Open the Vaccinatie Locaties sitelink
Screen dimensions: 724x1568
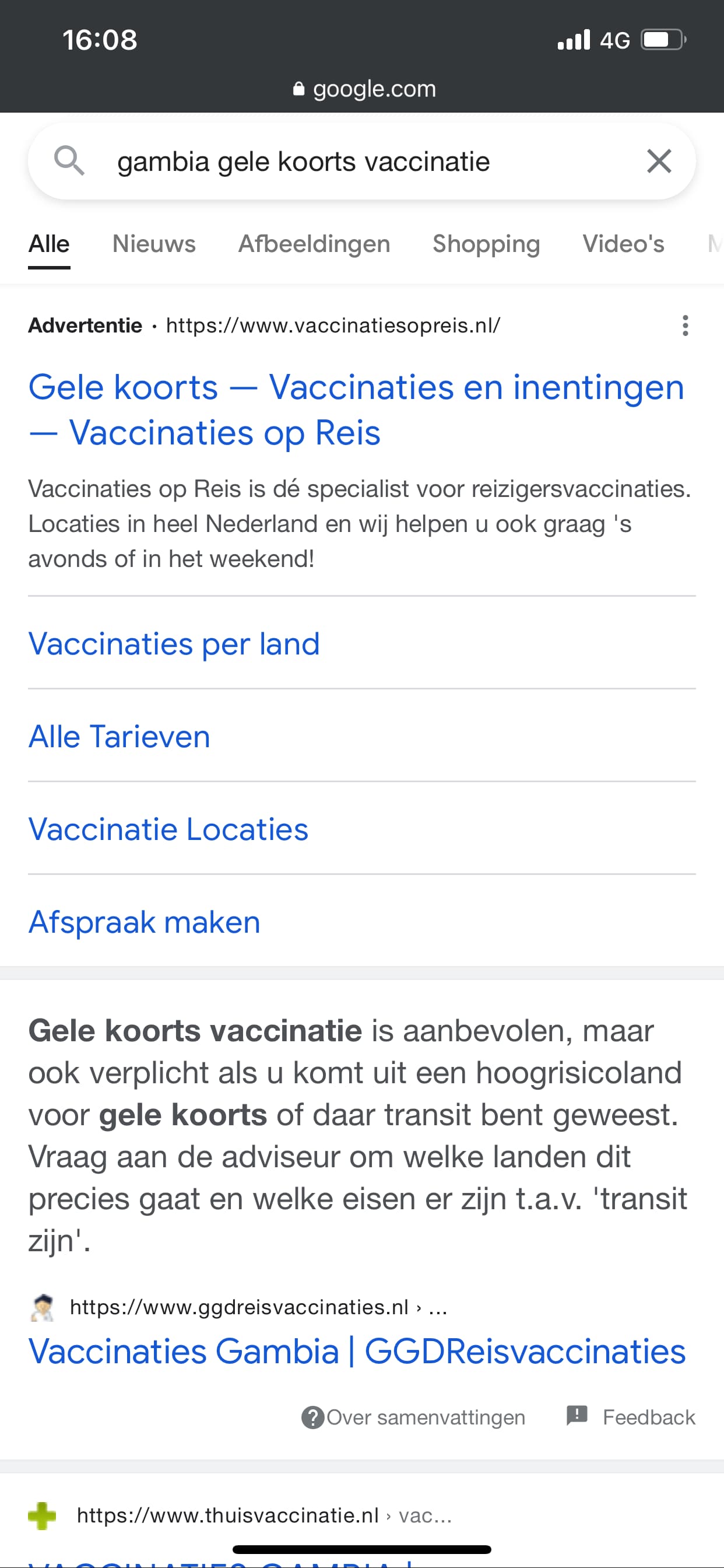point(168,829)
